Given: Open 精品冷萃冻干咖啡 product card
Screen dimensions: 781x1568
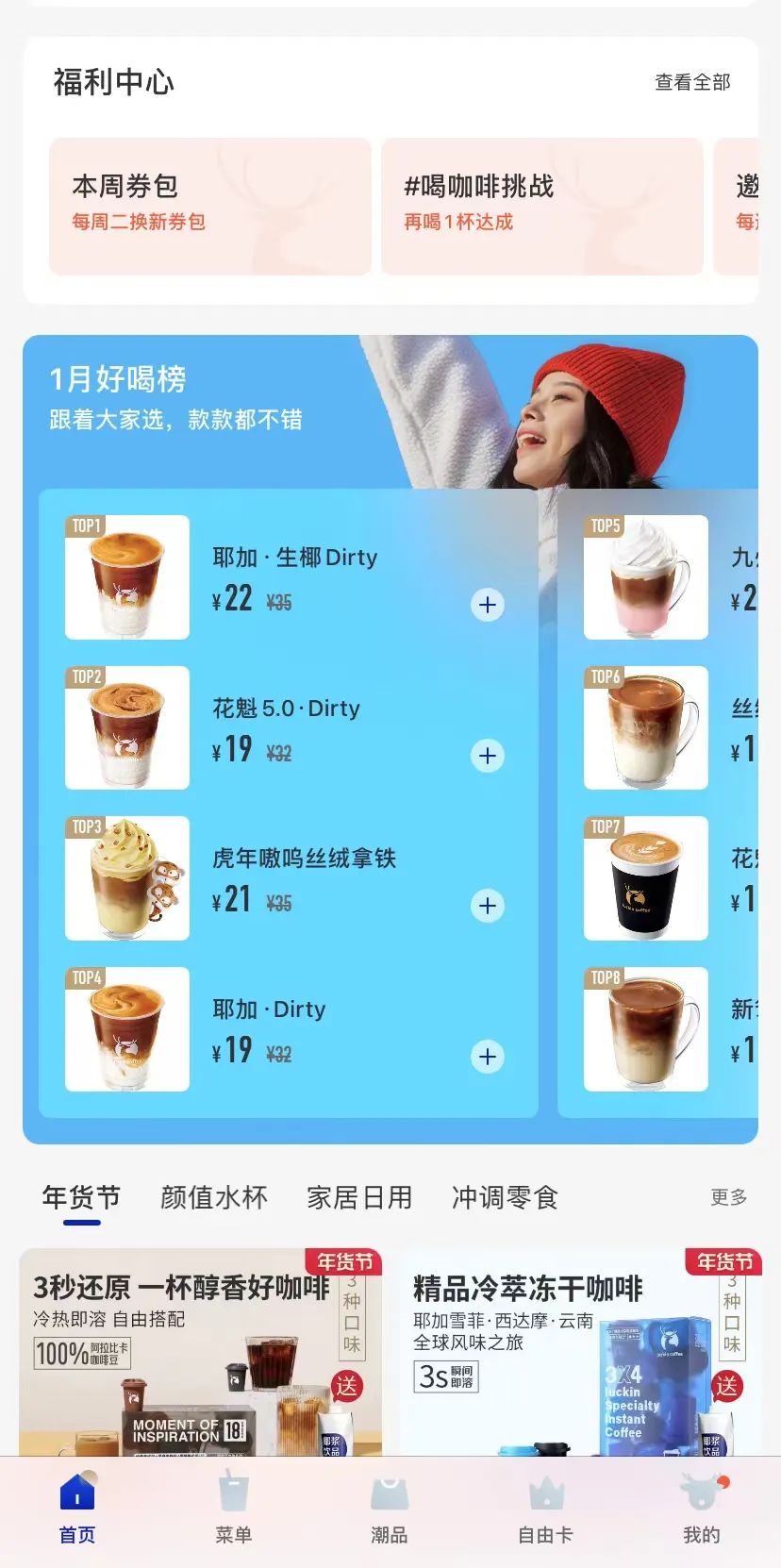Looking at the screenshot, I should [575, 1354].
